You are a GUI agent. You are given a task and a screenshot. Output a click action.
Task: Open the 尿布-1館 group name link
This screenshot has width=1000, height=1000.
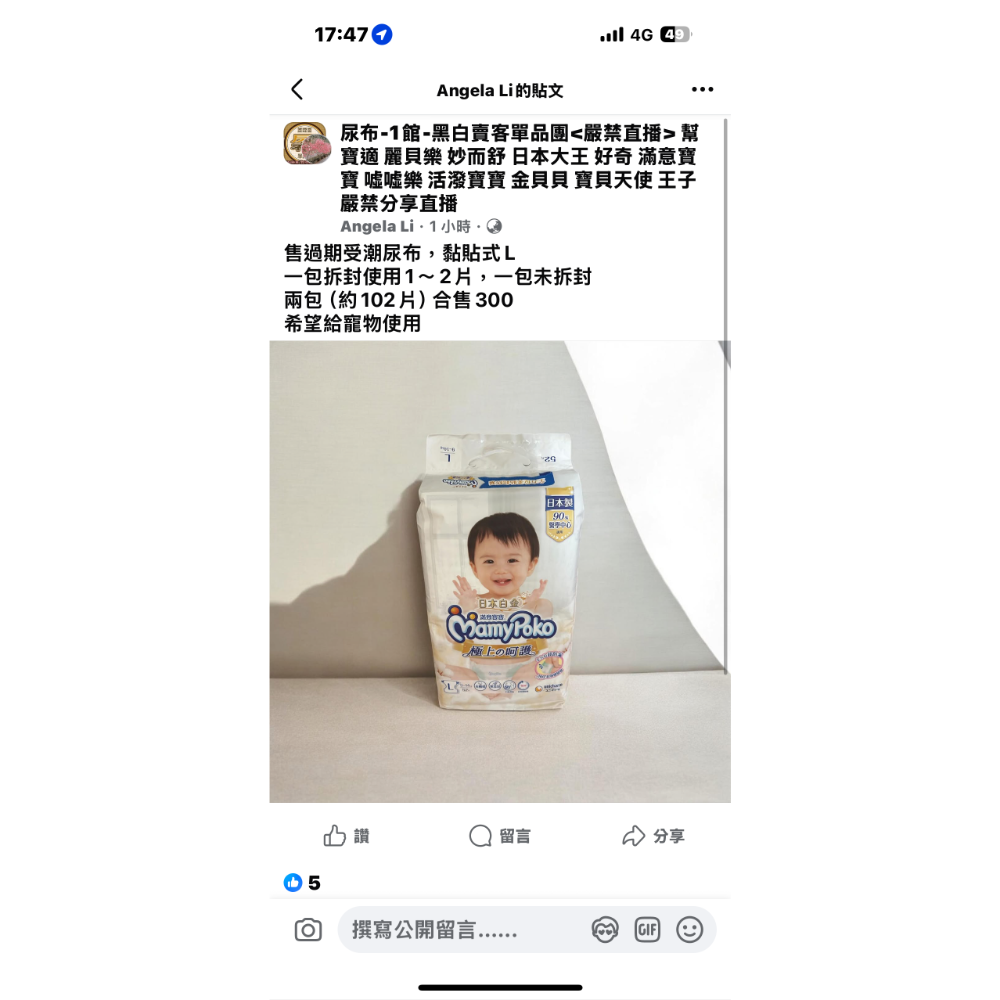(519, 168)
